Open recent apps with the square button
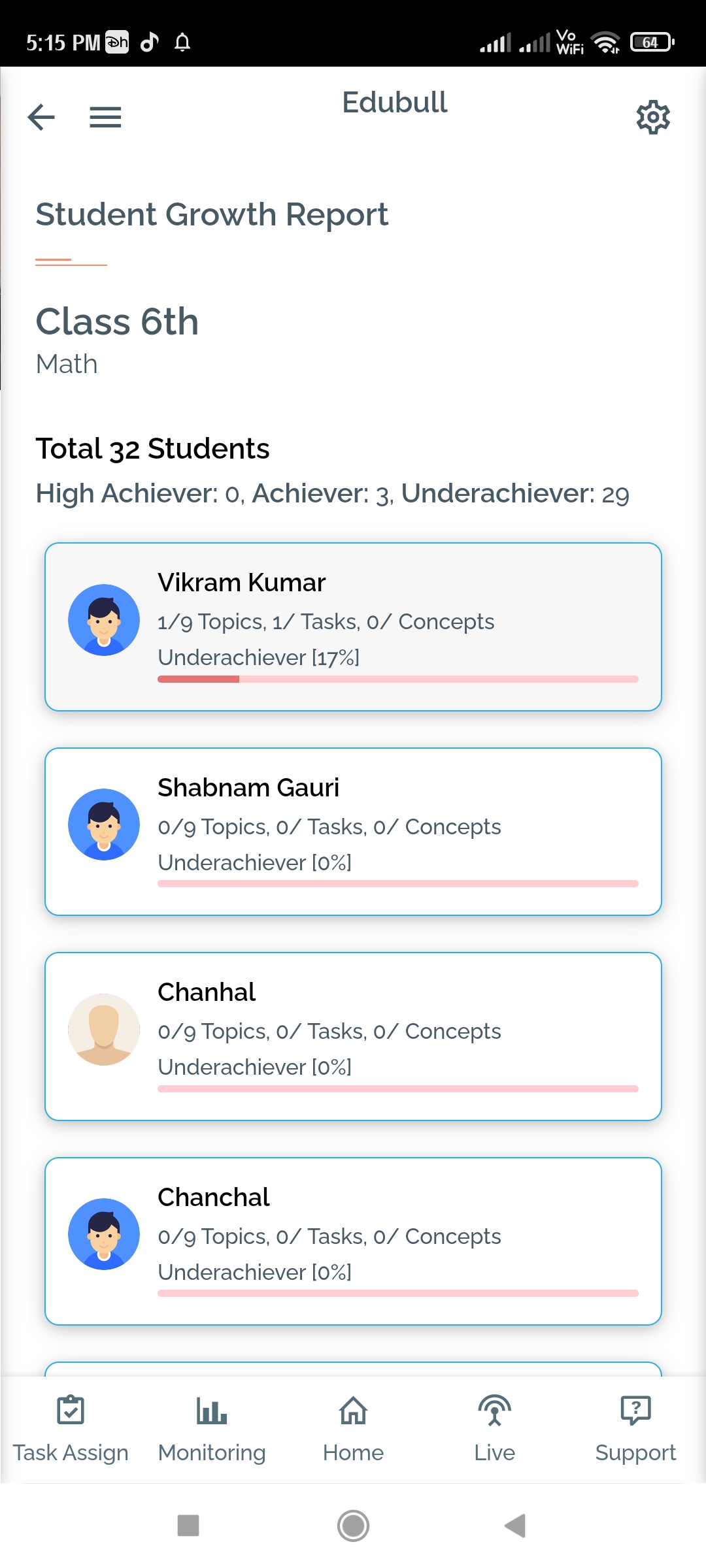The image size is (706, 1568). tap(188, 1526)
